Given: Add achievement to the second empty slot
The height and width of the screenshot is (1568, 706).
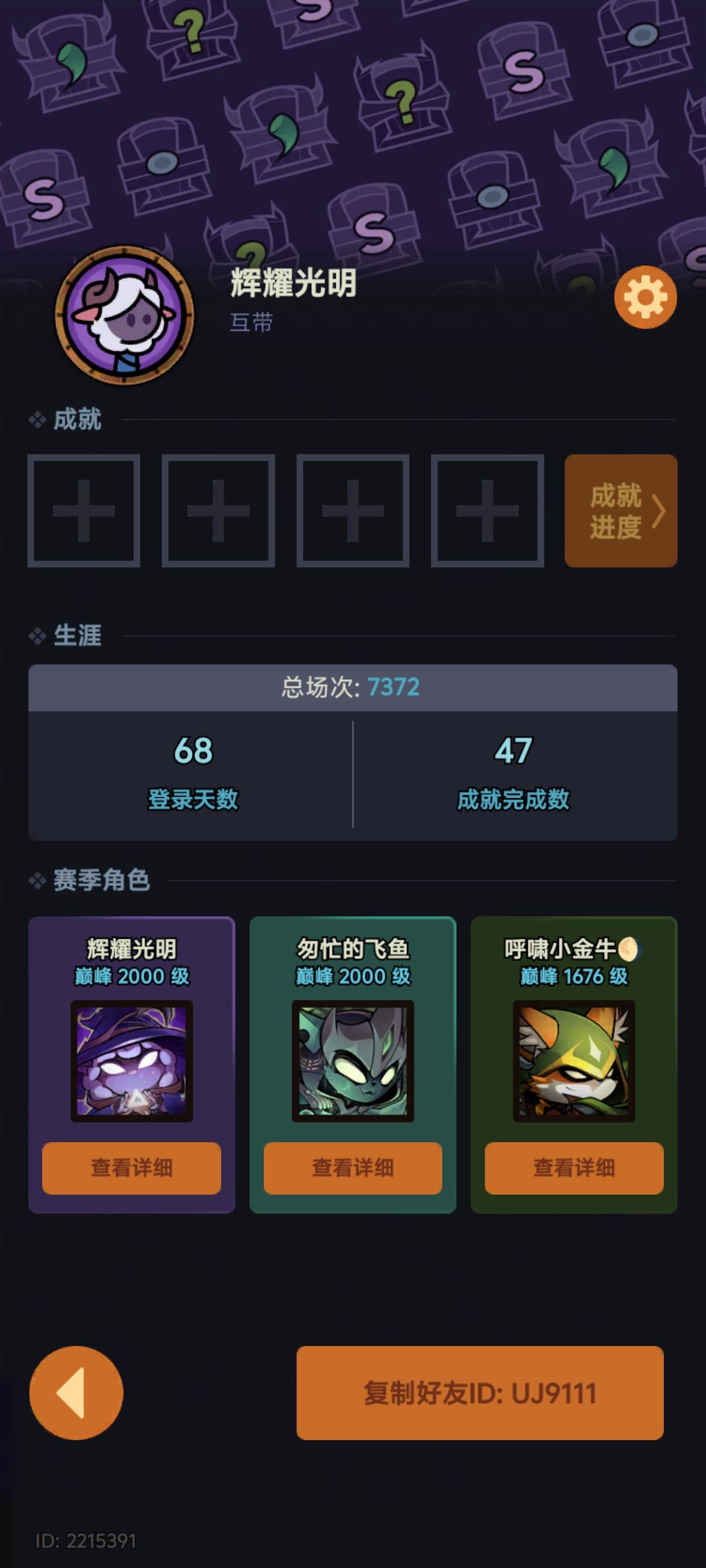Looking at the screenshot, I should tap(218, 510).
